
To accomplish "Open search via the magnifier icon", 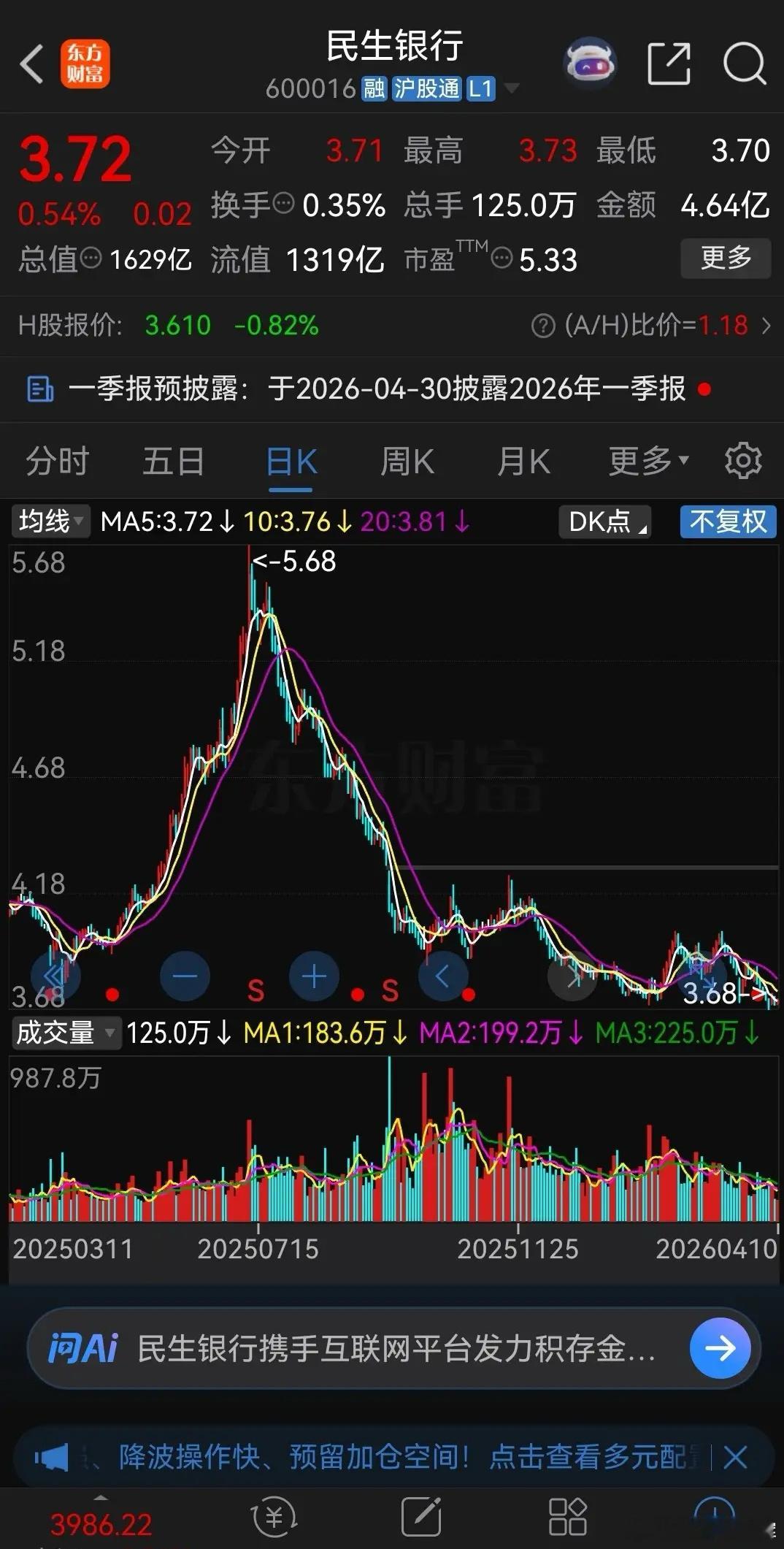I will point(743,64).
